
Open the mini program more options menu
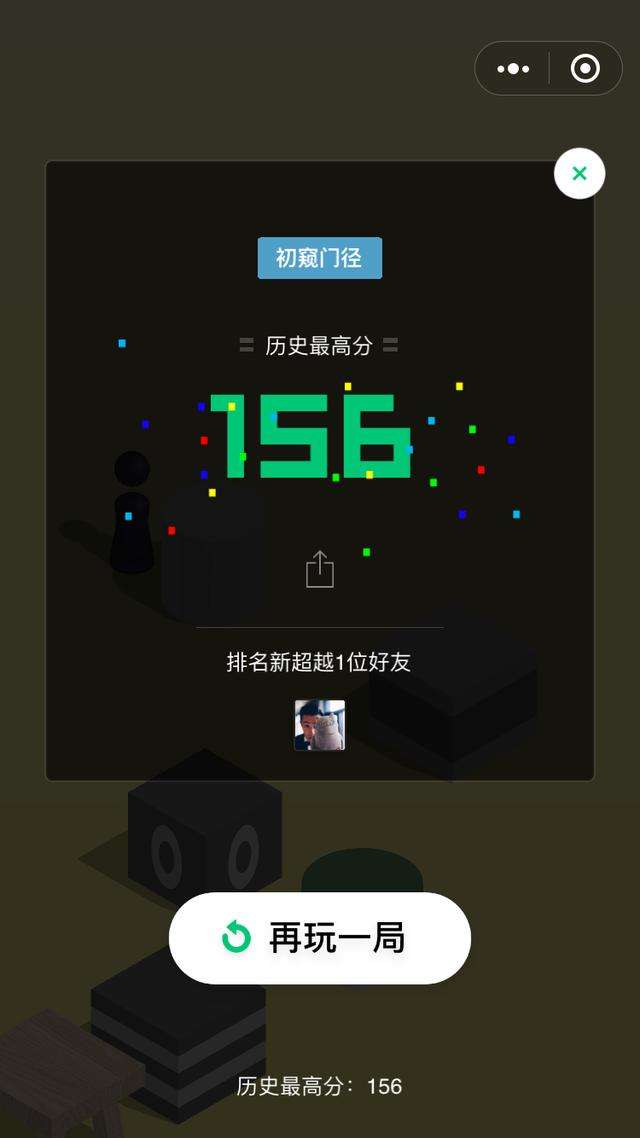point(513,68)
